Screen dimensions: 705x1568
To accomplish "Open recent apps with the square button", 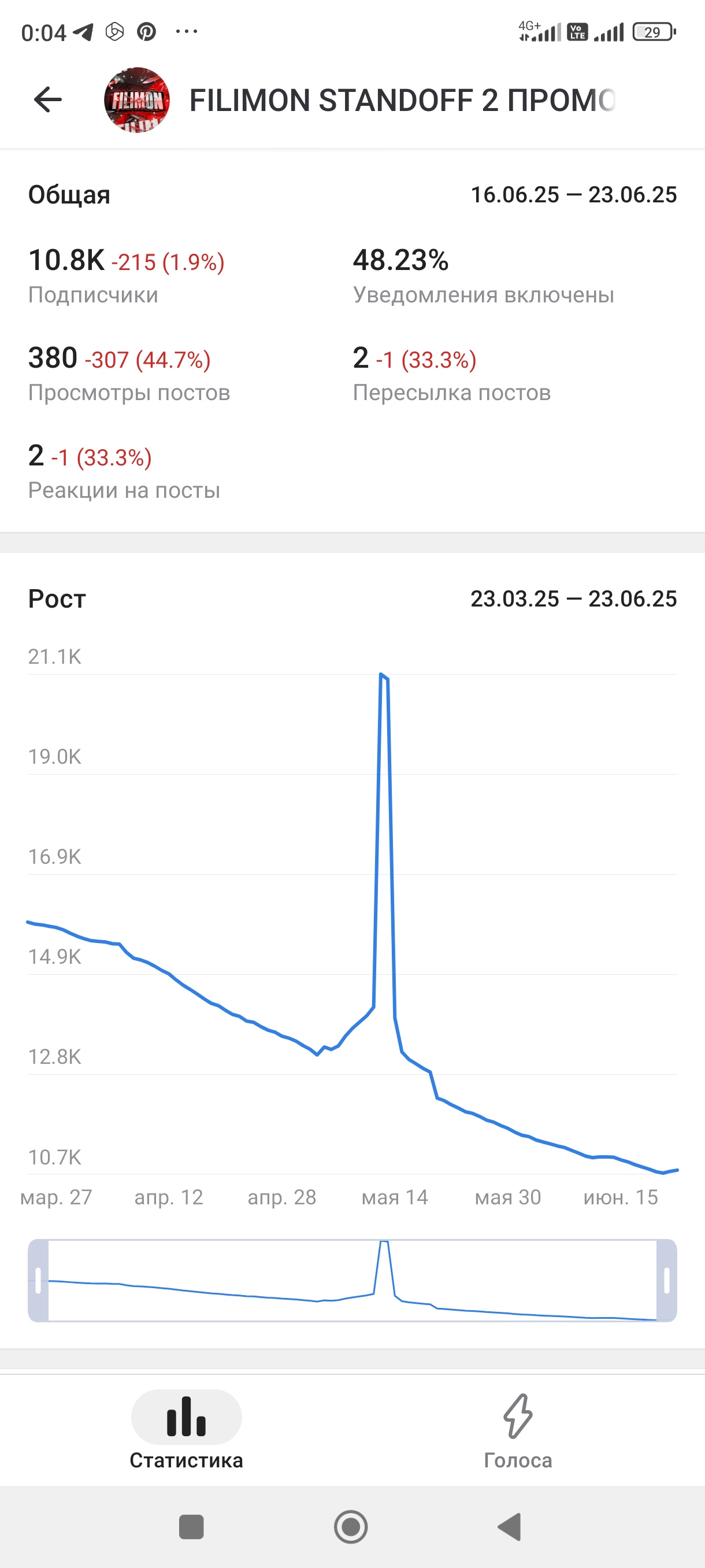I will point(191,1526).
